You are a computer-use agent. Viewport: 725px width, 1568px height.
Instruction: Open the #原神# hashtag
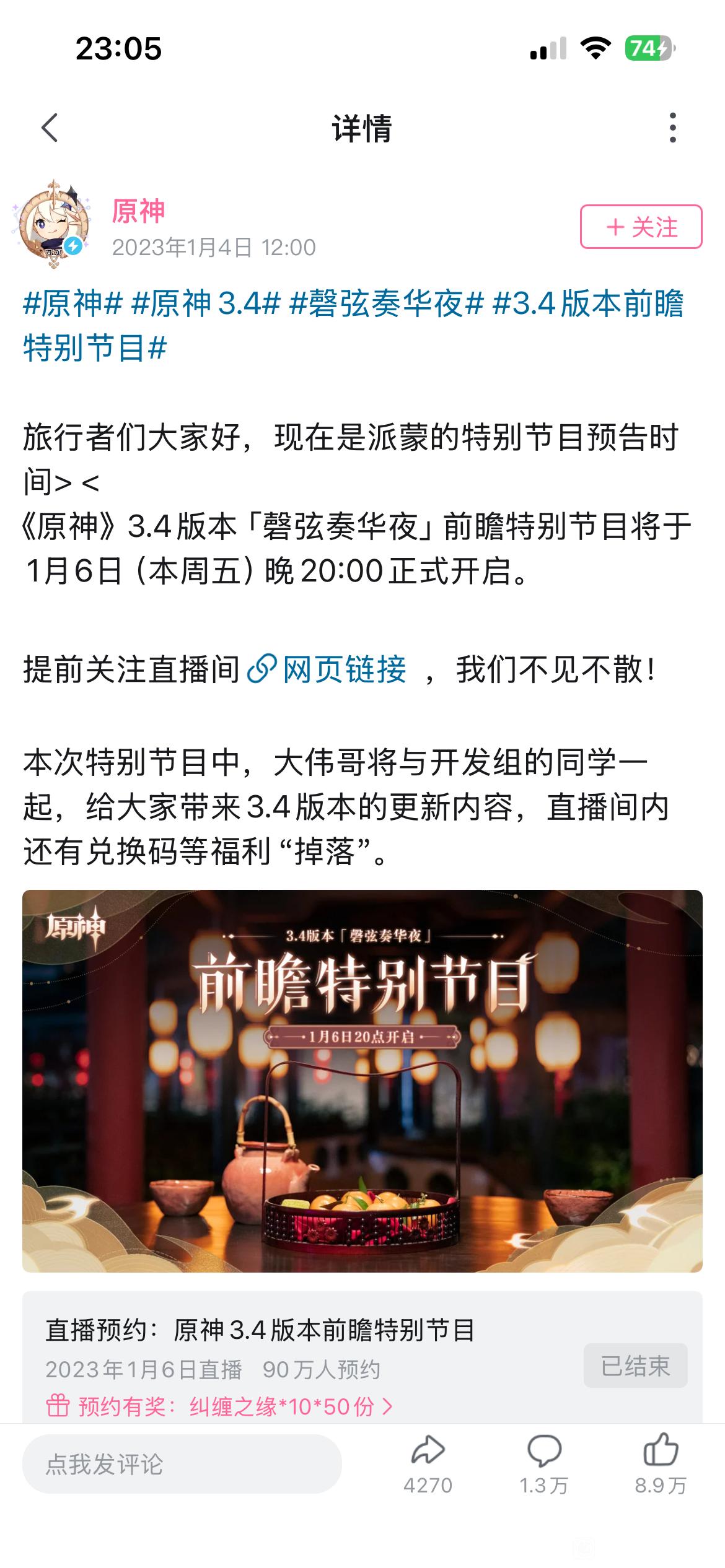[x=72, y=303]
